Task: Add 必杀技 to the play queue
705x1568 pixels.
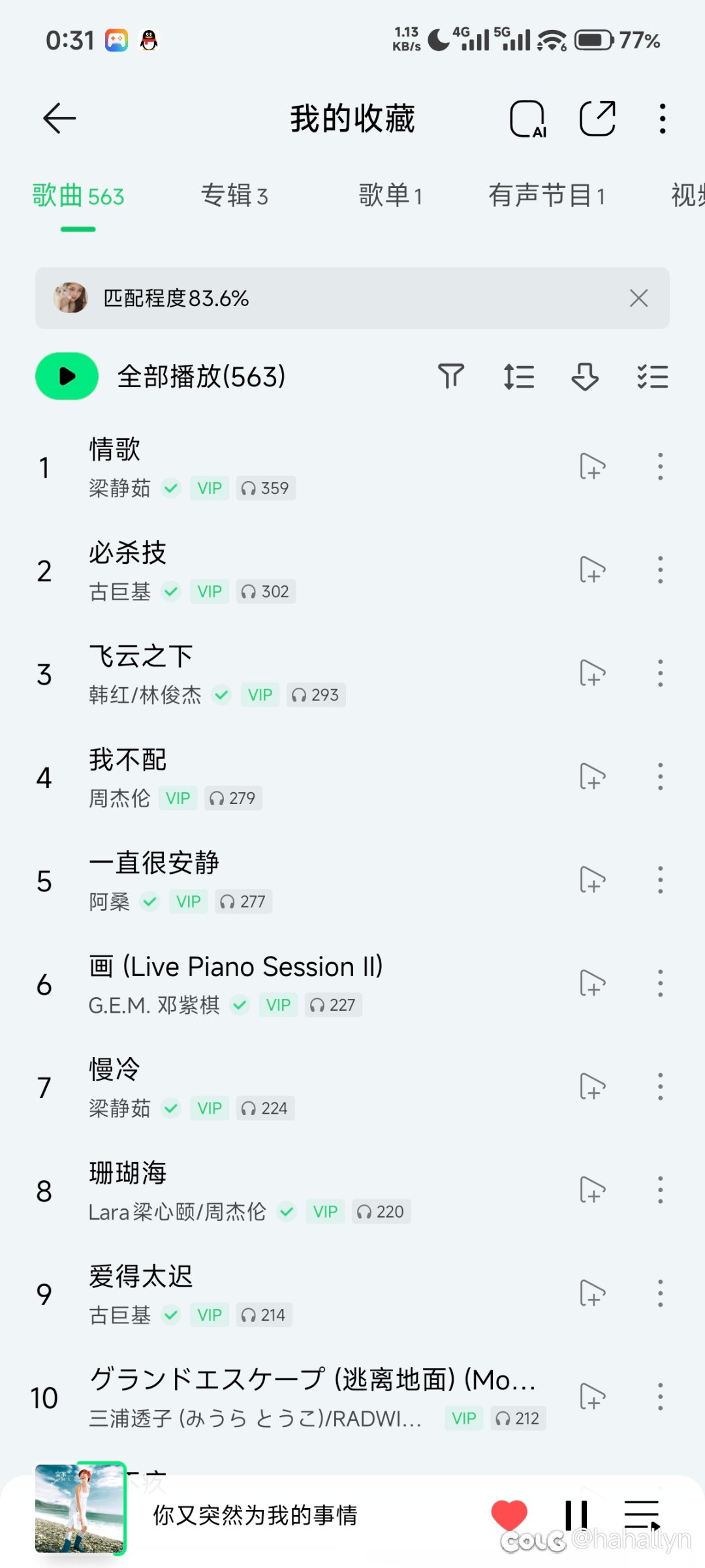Action: point(592,570)
